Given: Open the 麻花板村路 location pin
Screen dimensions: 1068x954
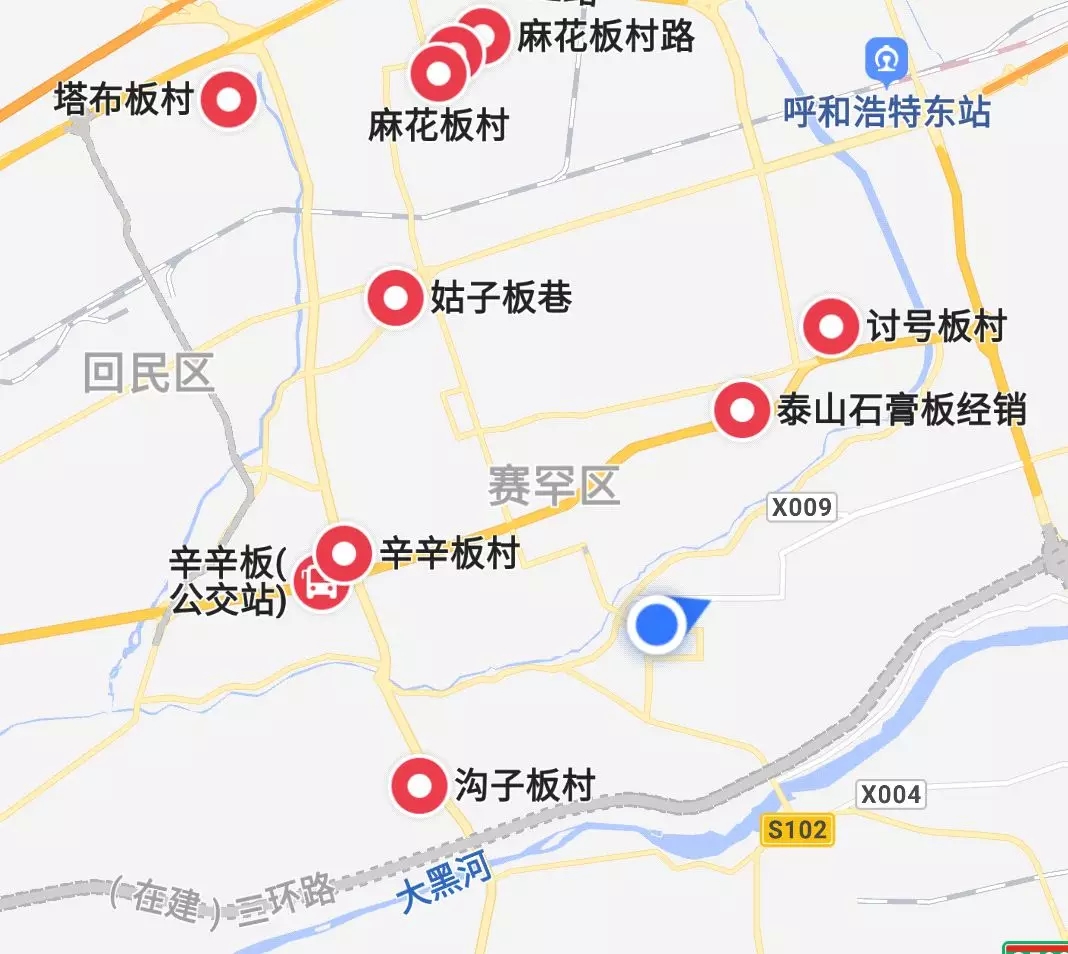Looking at the screenshot, I should [483, 35].
